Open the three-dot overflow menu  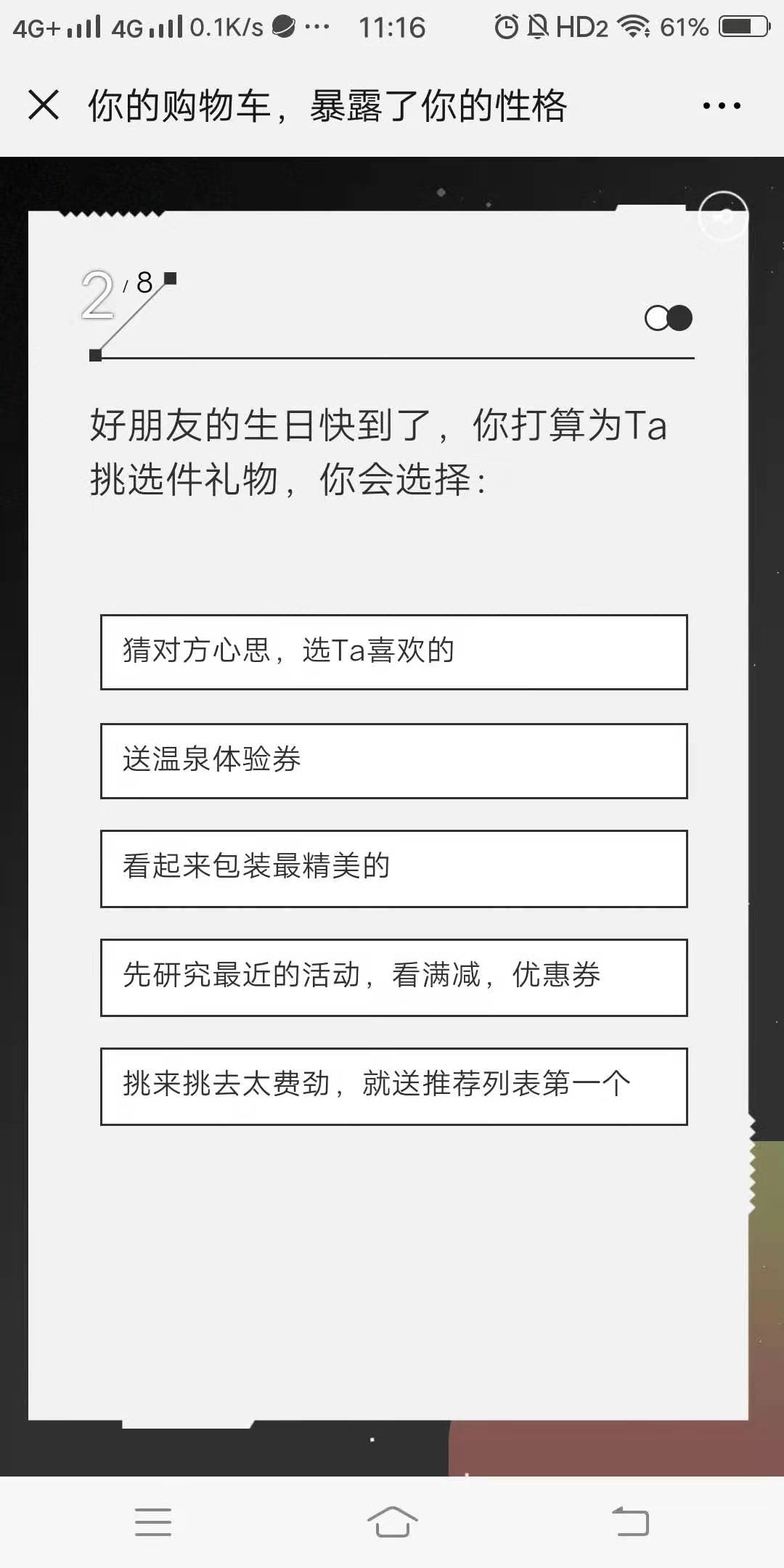click(x=721, y=106)
